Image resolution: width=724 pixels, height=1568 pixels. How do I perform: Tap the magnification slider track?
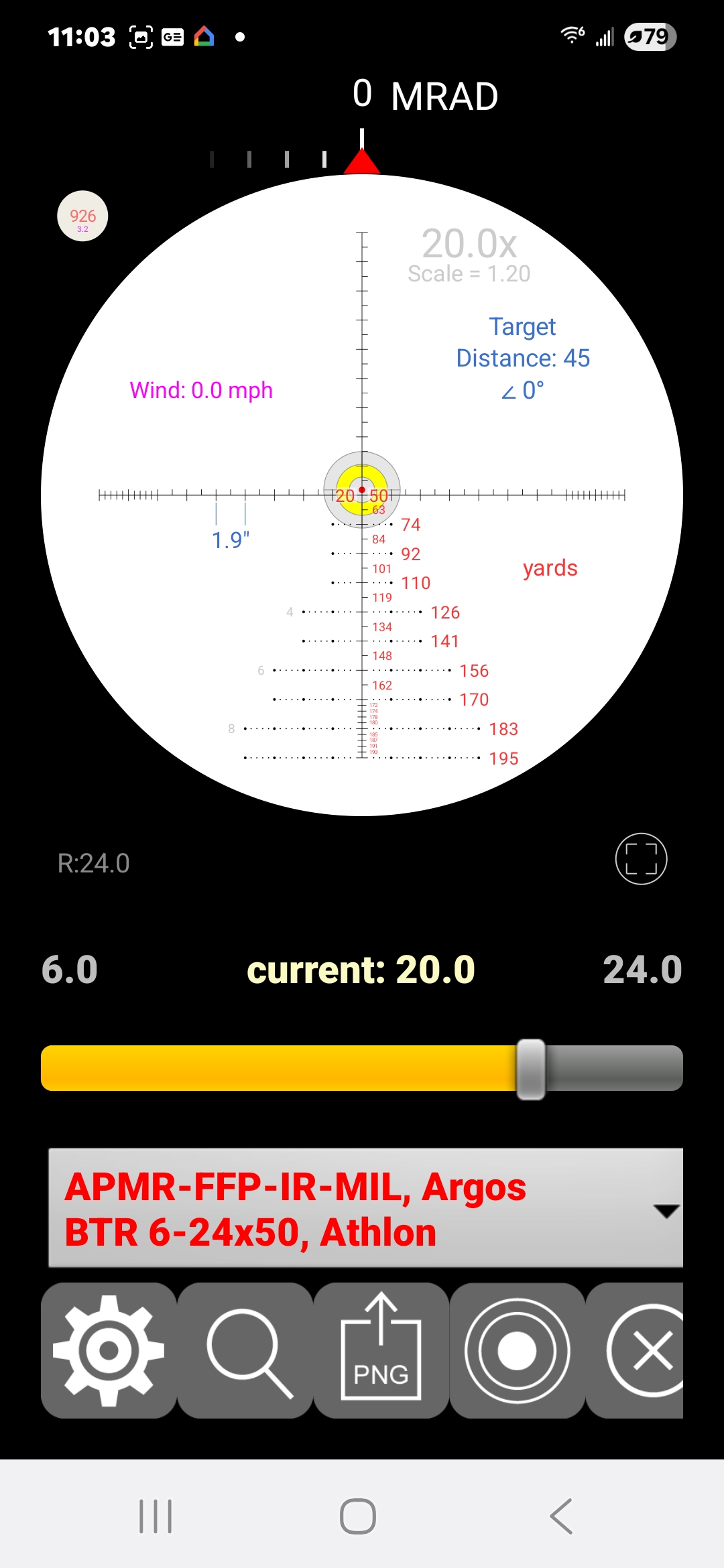point(362,1068)
